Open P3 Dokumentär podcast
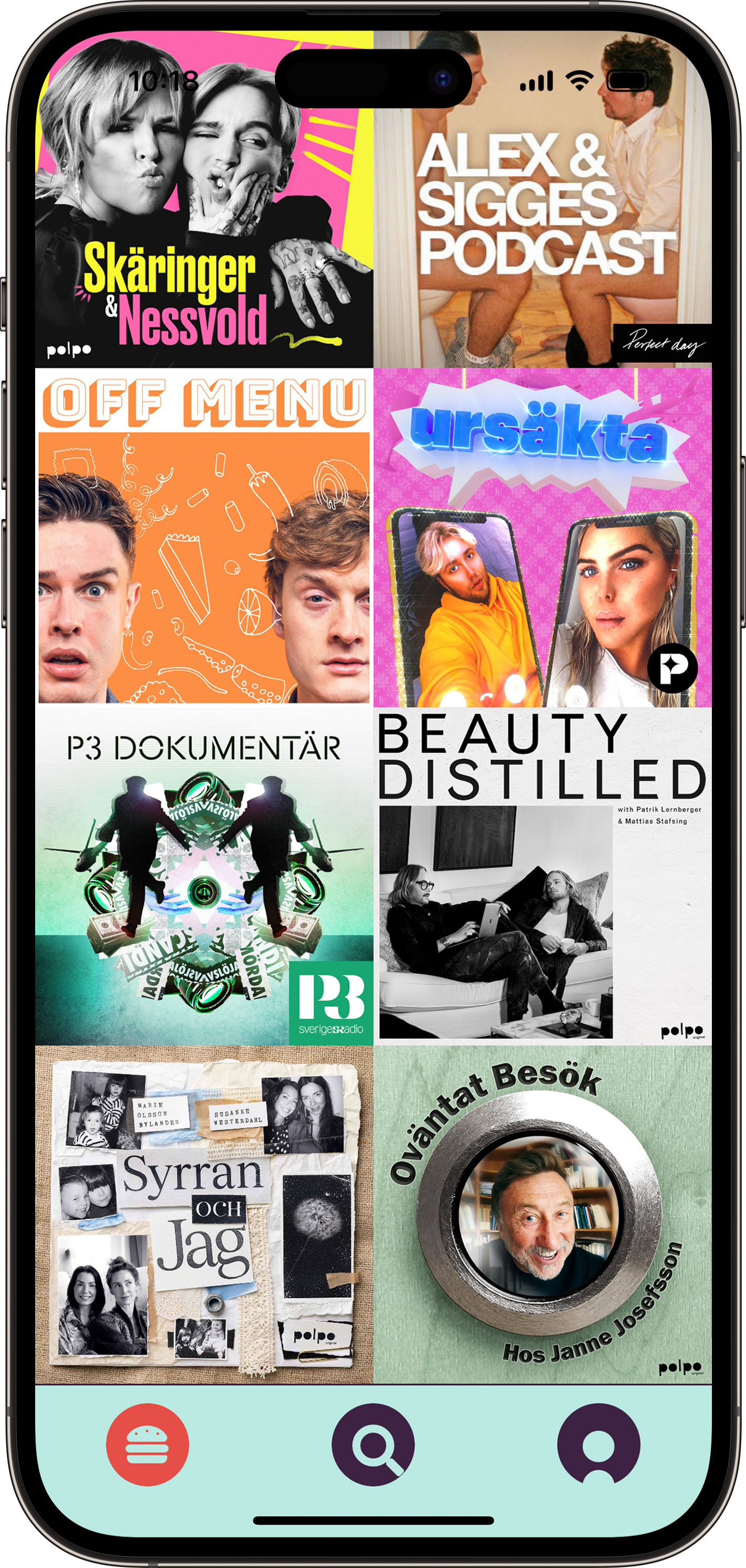The image size is (746, 1568). (x=204, y=877)
